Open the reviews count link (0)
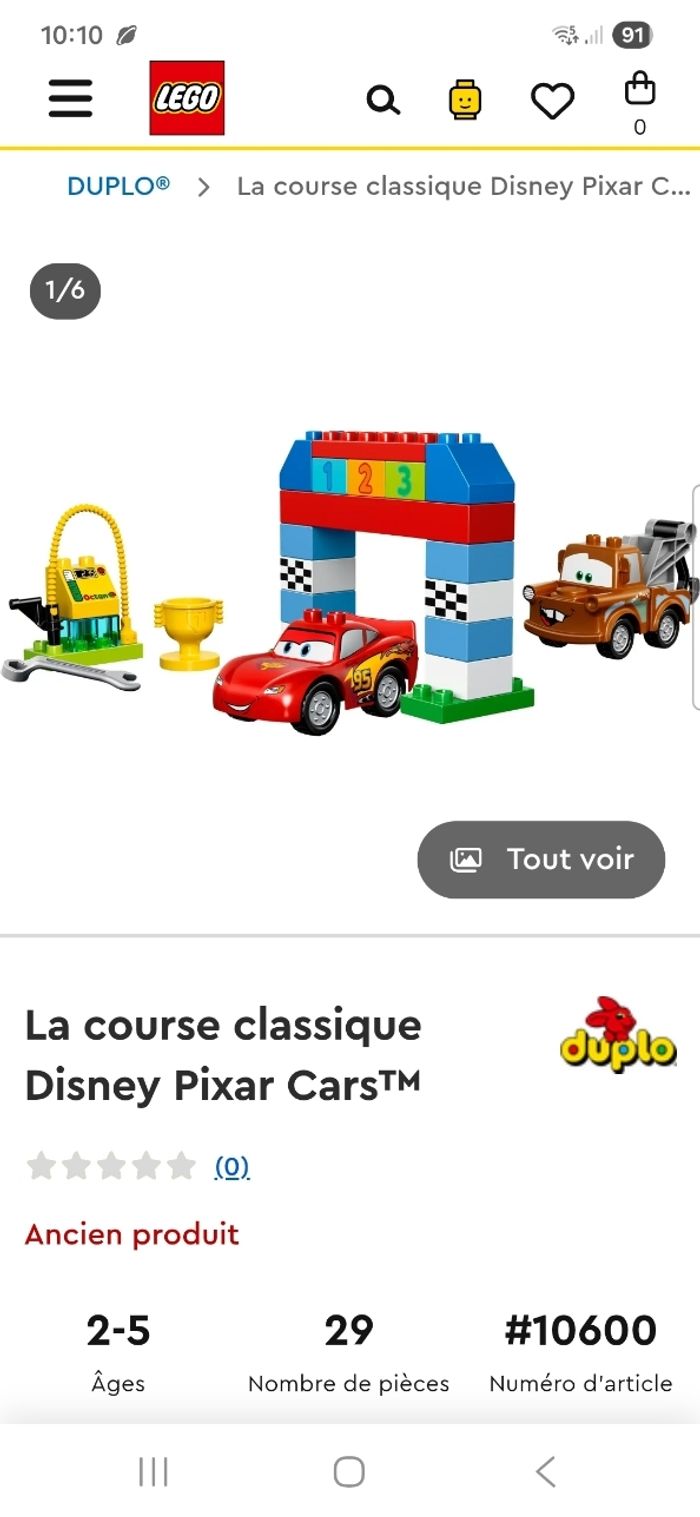This screenshot has width=700, height=1517. (232, 1166)
